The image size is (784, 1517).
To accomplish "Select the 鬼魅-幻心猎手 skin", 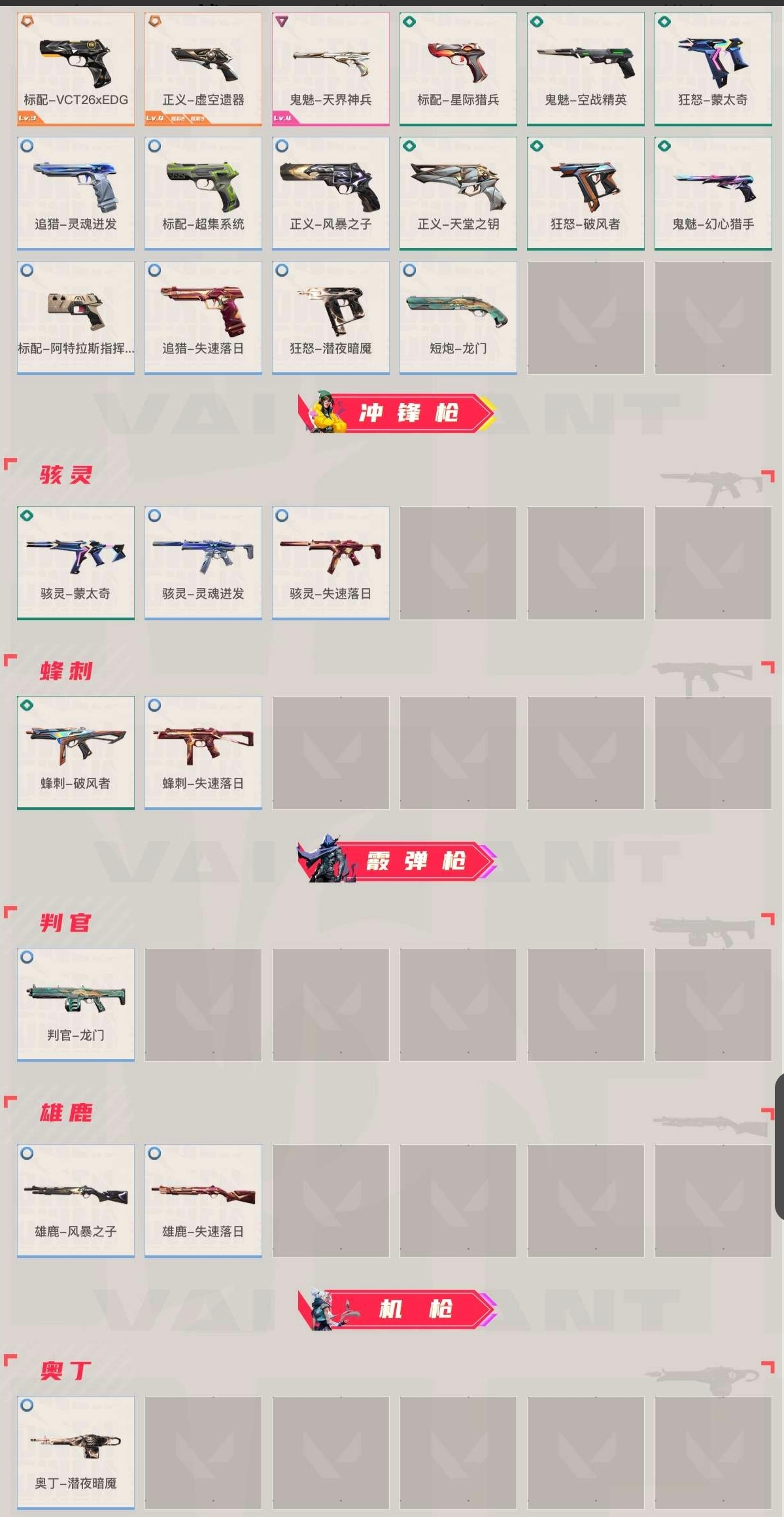I will pos(713,193).
